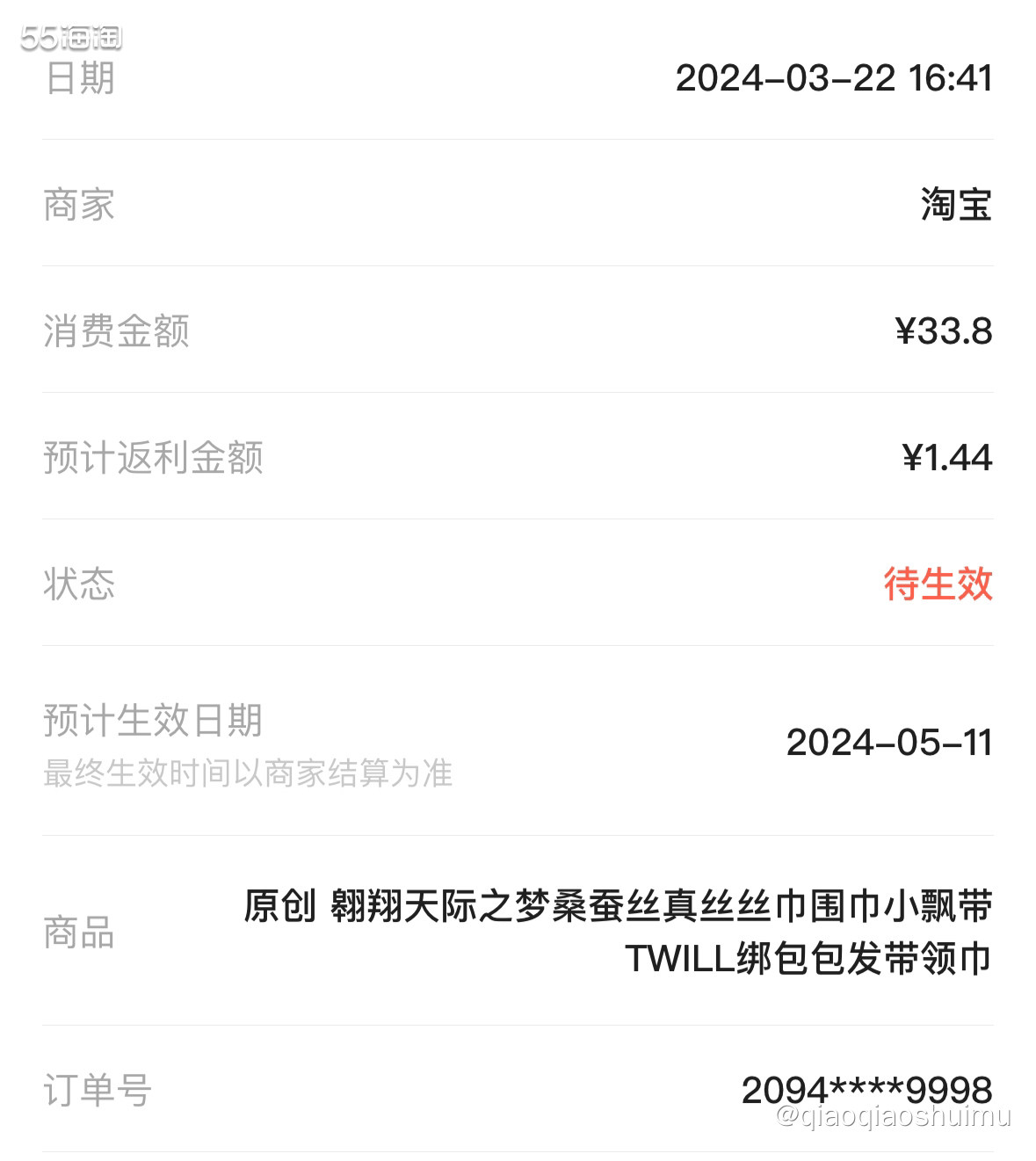Click the 商品 row label
The width and height of the screenshot is (1036, 1161).
coord(79,937)
